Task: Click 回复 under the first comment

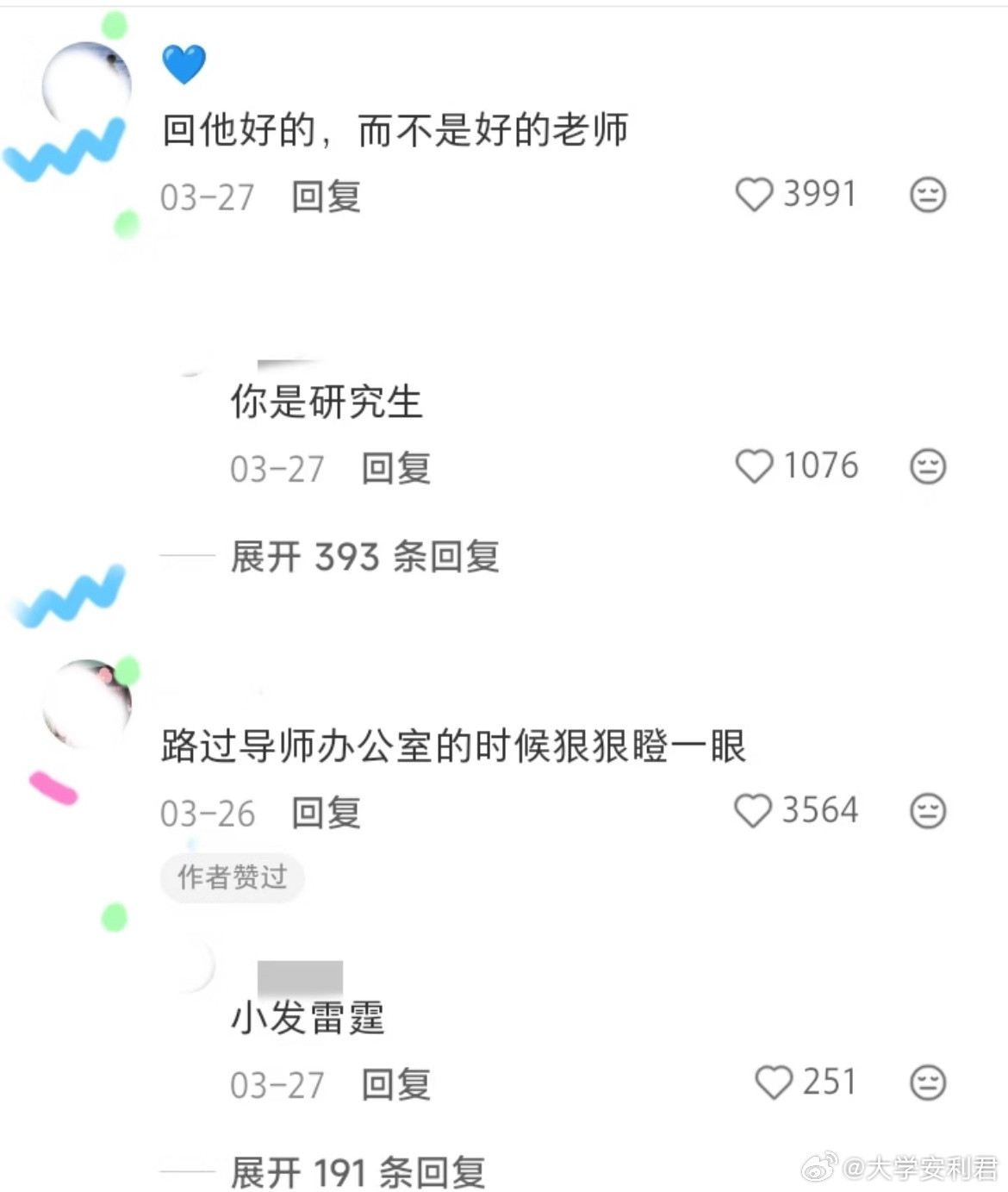Action: point(326,197)
